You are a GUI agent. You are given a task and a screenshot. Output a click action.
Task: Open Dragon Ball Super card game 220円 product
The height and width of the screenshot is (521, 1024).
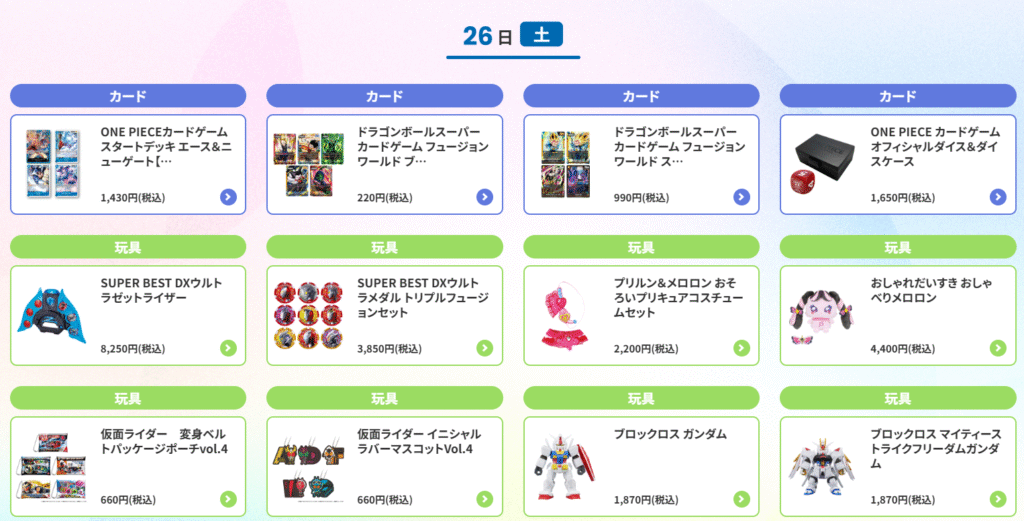tap(385, 164)
